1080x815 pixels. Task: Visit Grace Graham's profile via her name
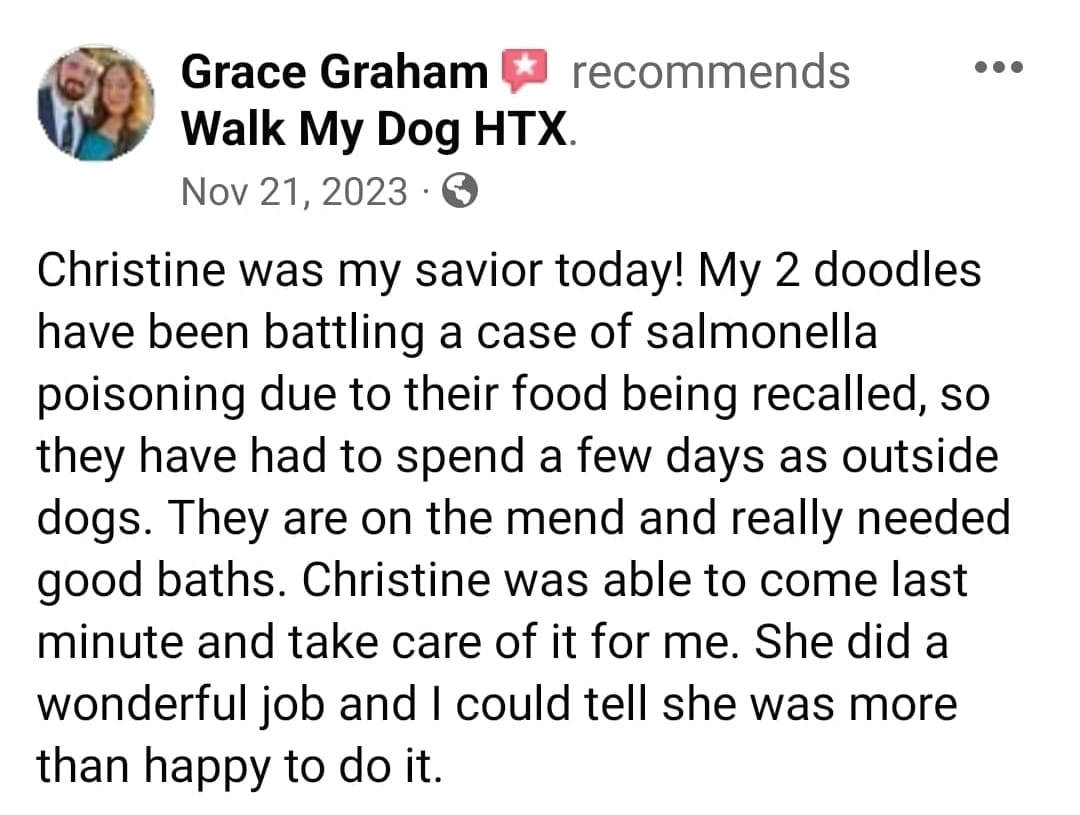[x=334, y=72]
